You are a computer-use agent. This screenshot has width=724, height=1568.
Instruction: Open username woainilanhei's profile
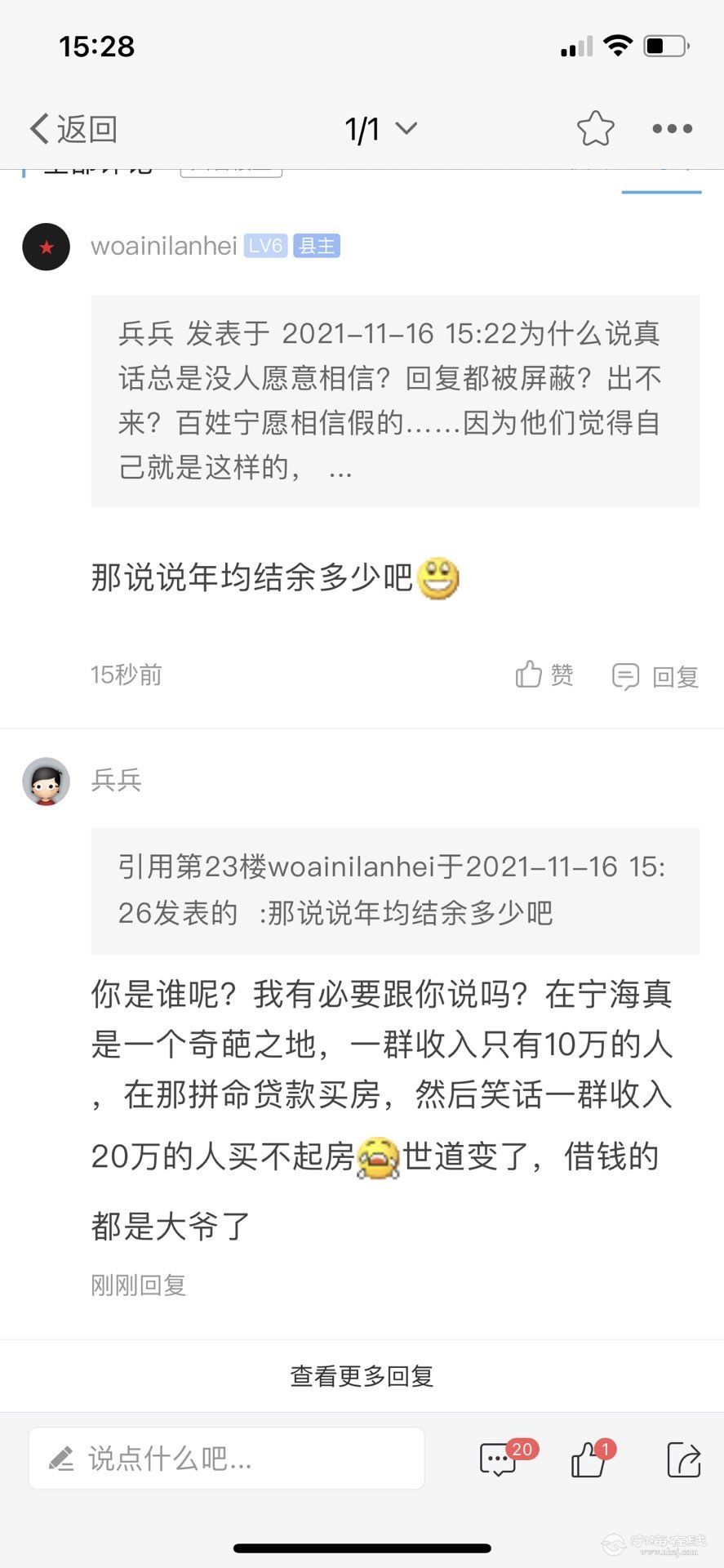tap(163, 246)
